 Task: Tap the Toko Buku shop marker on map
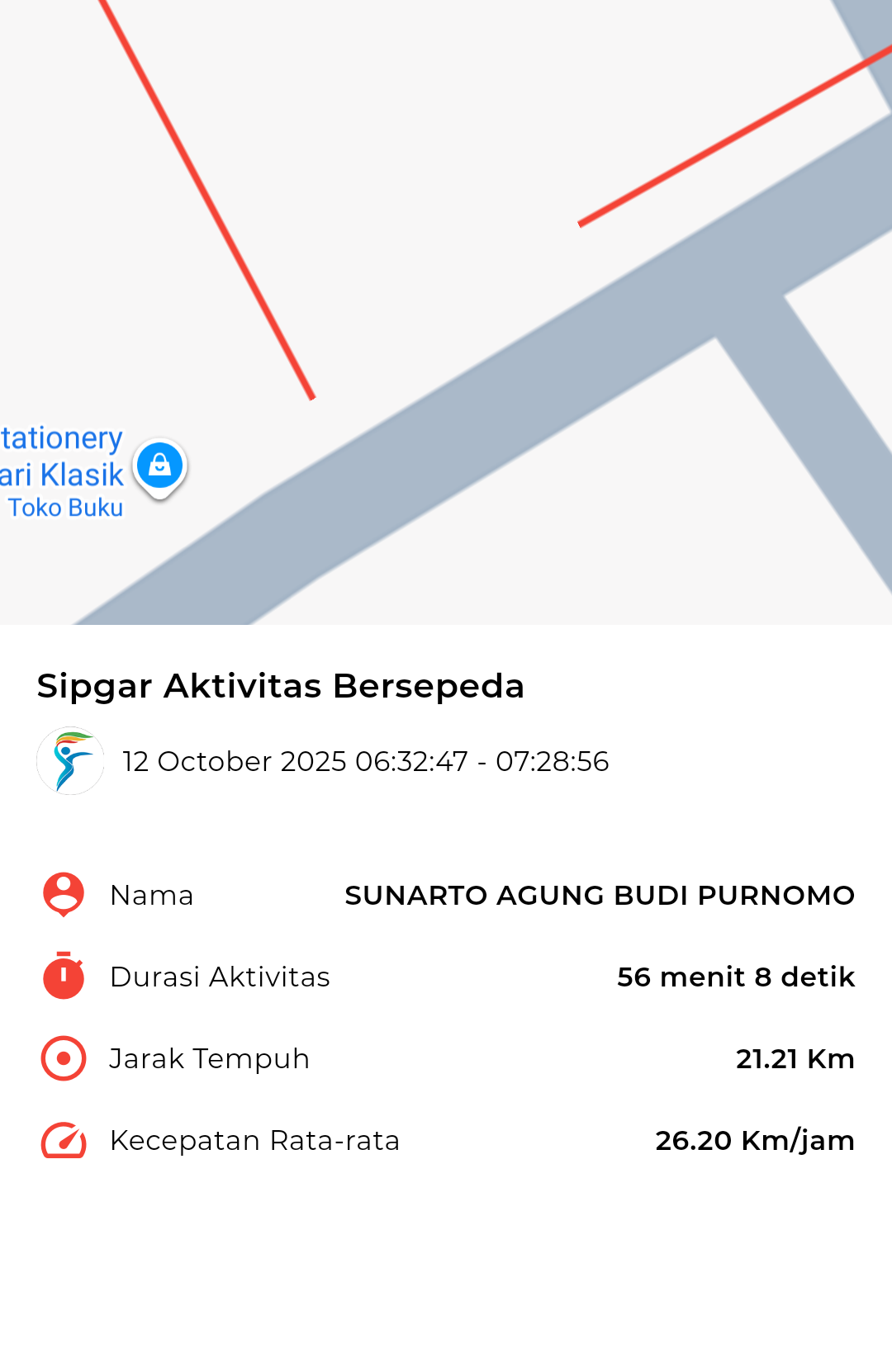click(x=159, y=466)
